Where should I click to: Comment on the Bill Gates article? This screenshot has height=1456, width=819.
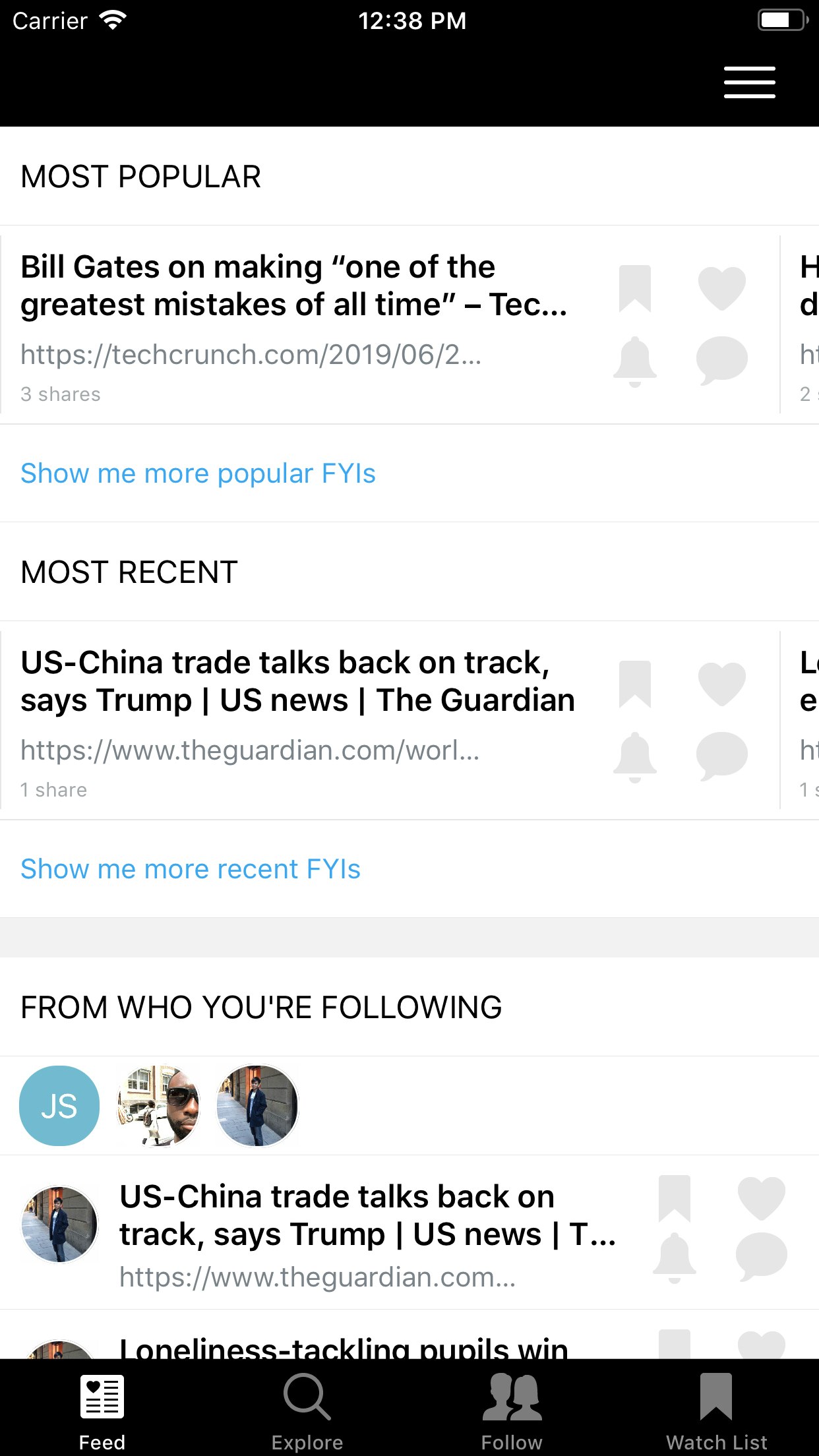pyautogui.click(x=721, y=361)
